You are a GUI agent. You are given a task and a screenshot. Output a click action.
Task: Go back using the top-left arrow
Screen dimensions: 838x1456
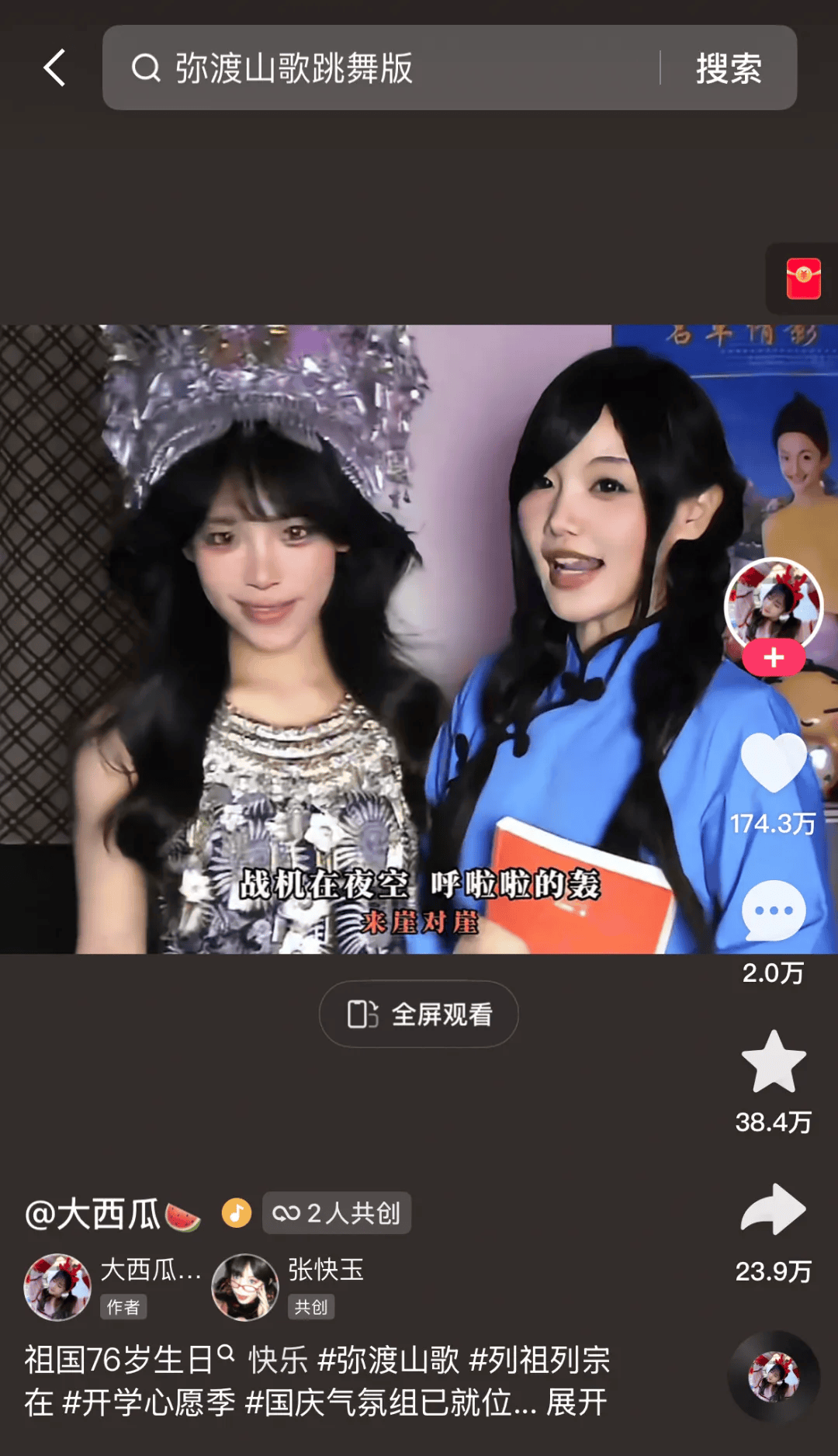[x=54, y=68]
